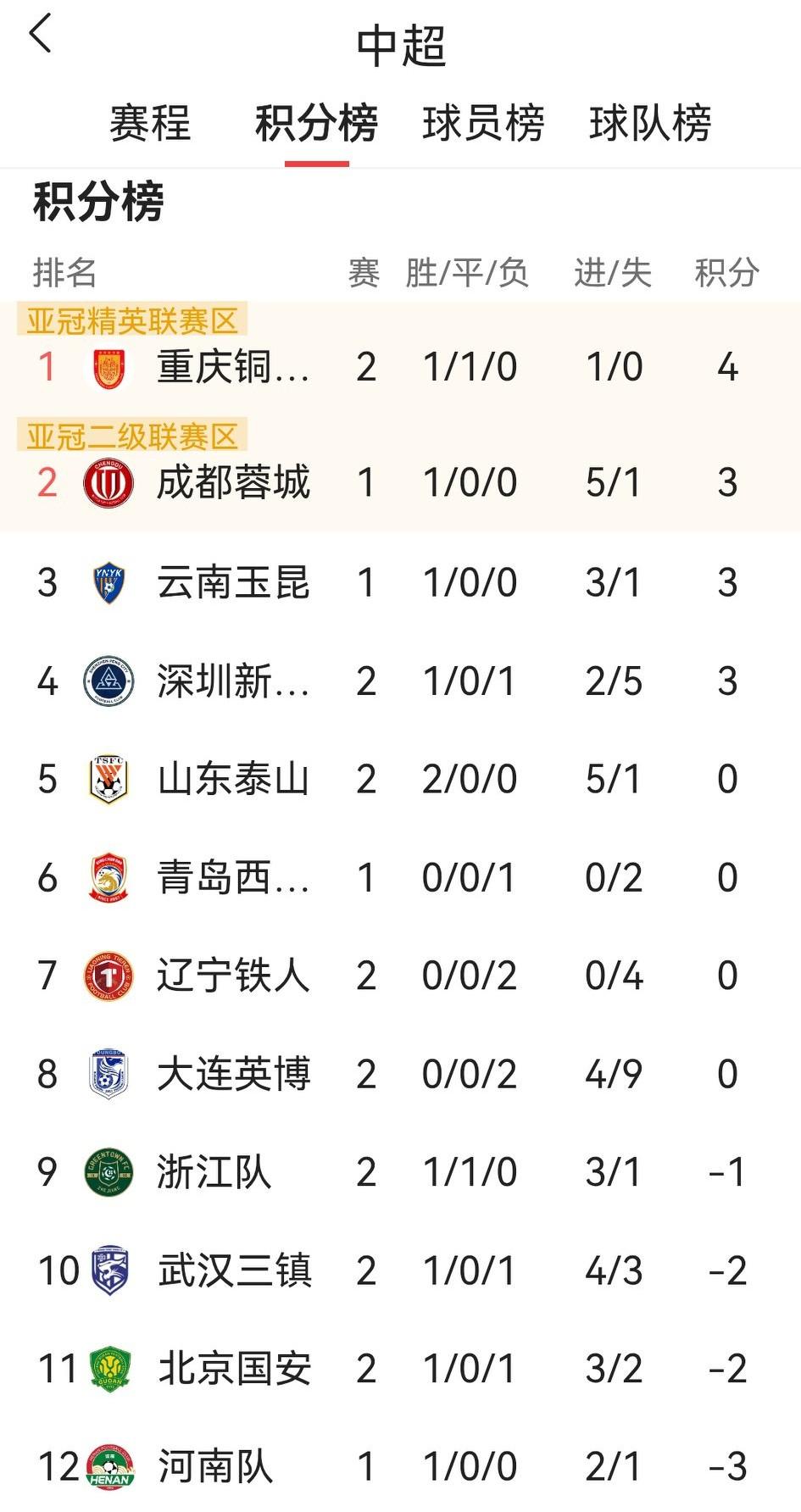Switch to the 球队榜 tab

(650, 123)
